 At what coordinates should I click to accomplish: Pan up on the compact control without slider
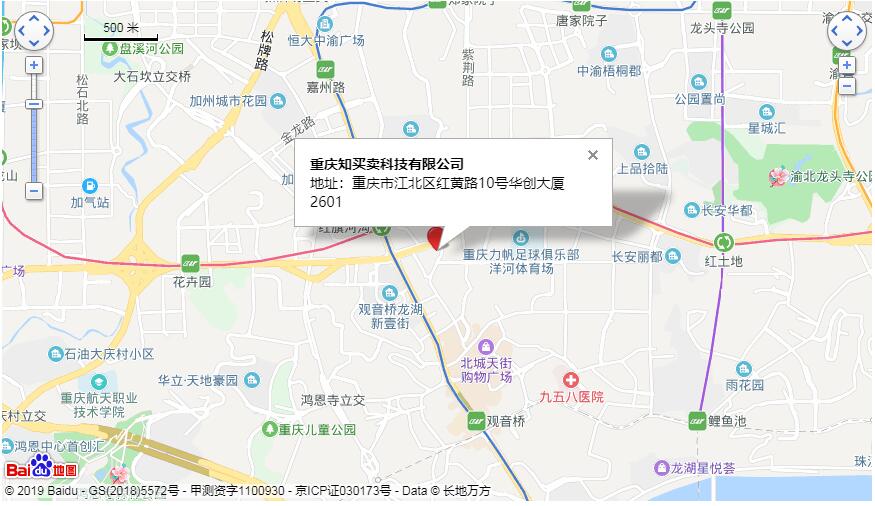tap(846, 18)
